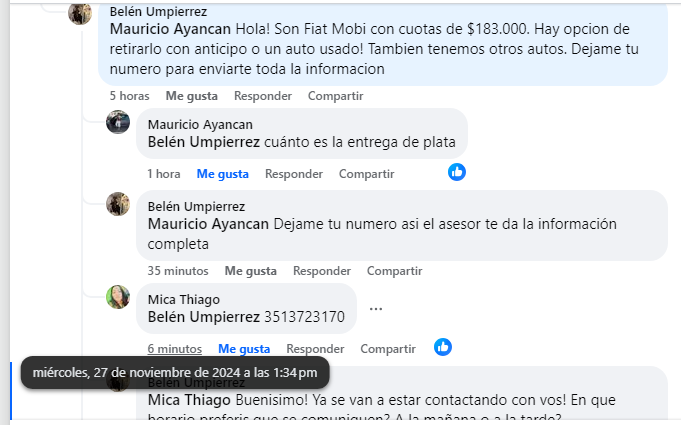Screen dimensions: 681x425
Task: Open Mauricio Ayancan's profile picture
Action: [119, 123]
